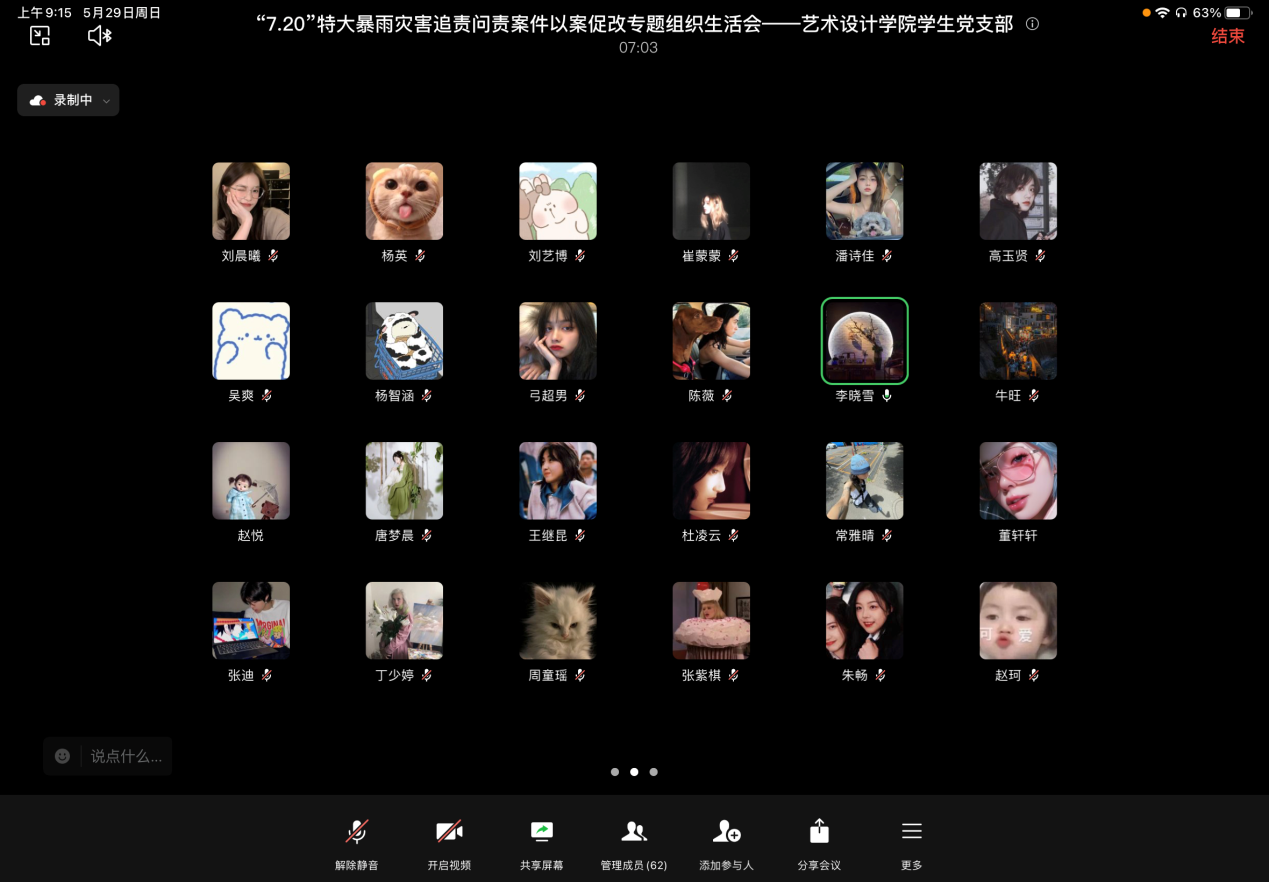Open the 更多 menu
The image size is (1269, 882).
911,843
